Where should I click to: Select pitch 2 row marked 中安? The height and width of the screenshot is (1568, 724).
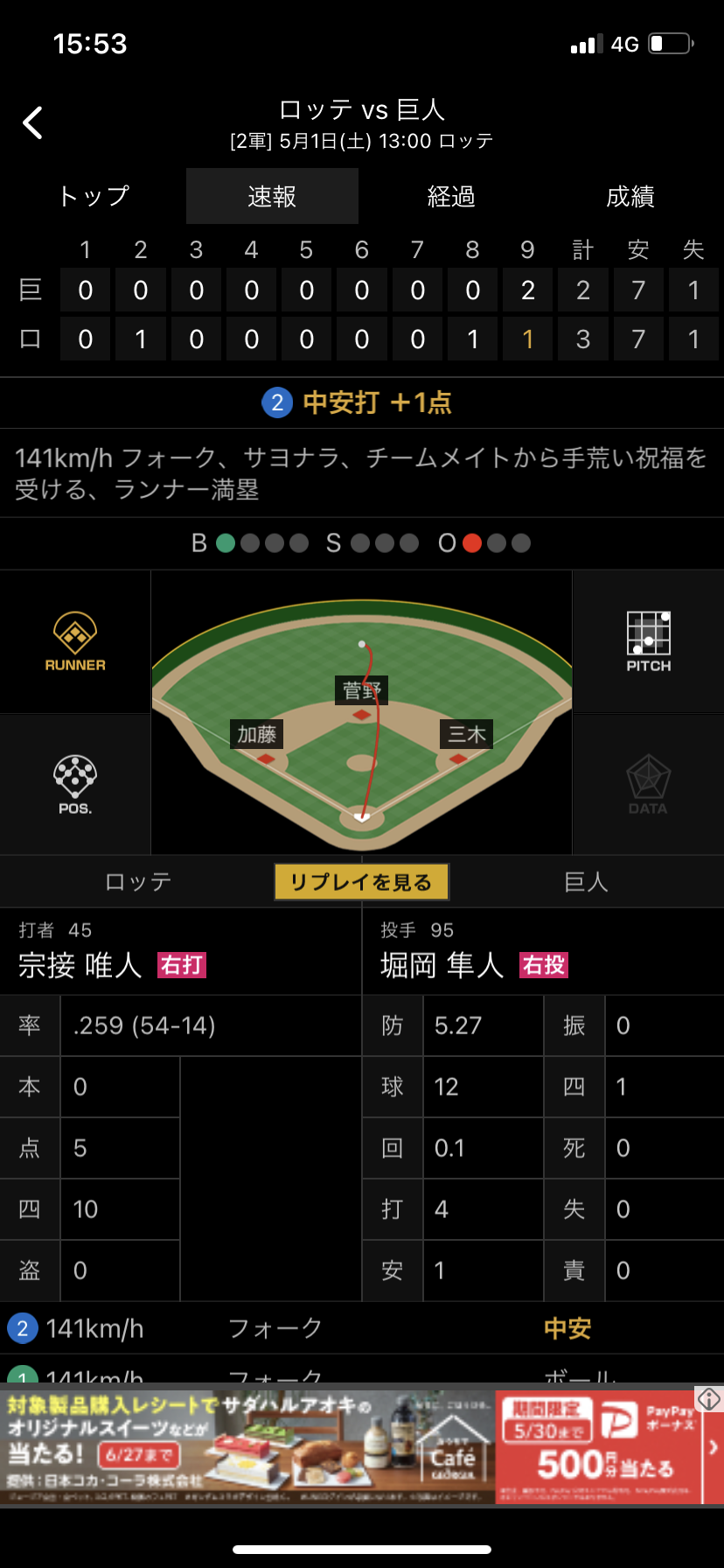coord(362,1328)
